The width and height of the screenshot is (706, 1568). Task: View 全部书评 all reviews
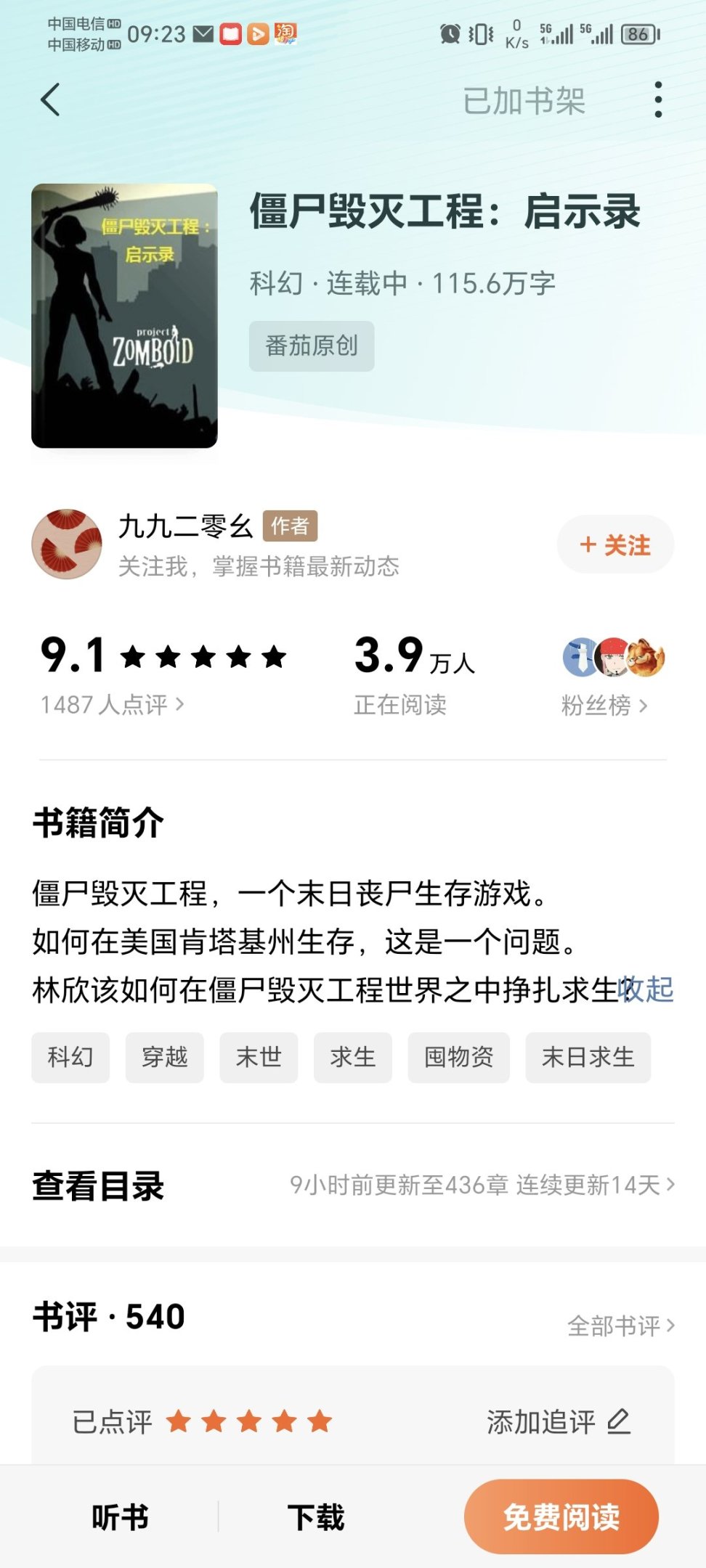pyautogui.click(x=621, y=1326)
